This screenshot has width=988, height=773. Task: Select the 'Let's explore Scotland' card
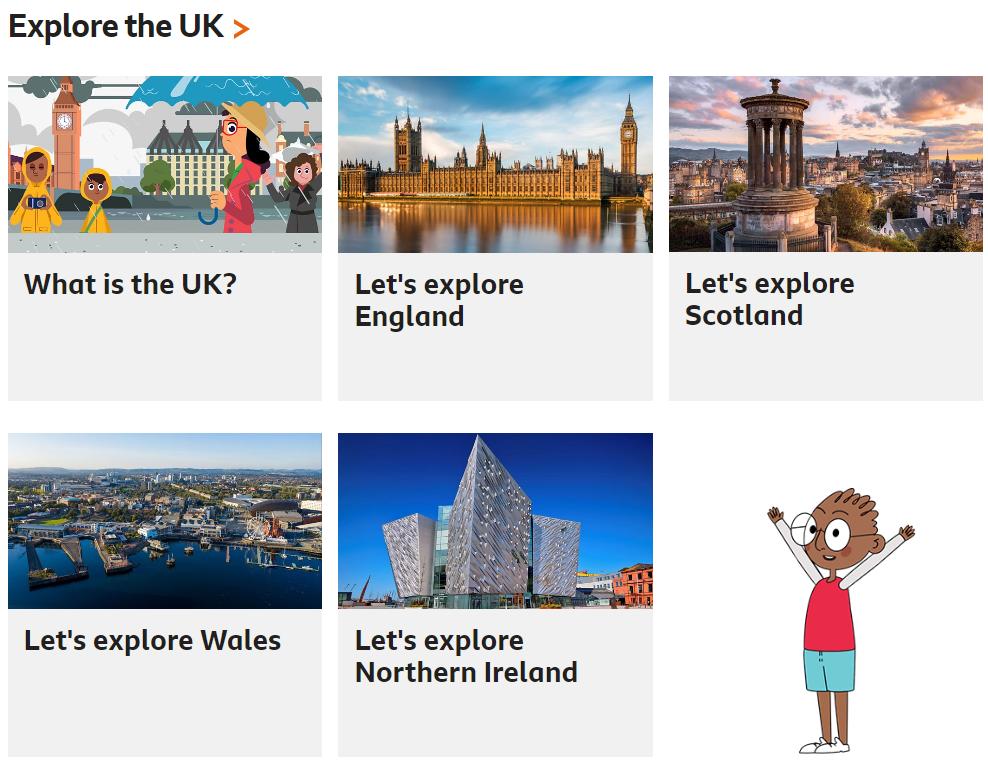click(825, 238)
